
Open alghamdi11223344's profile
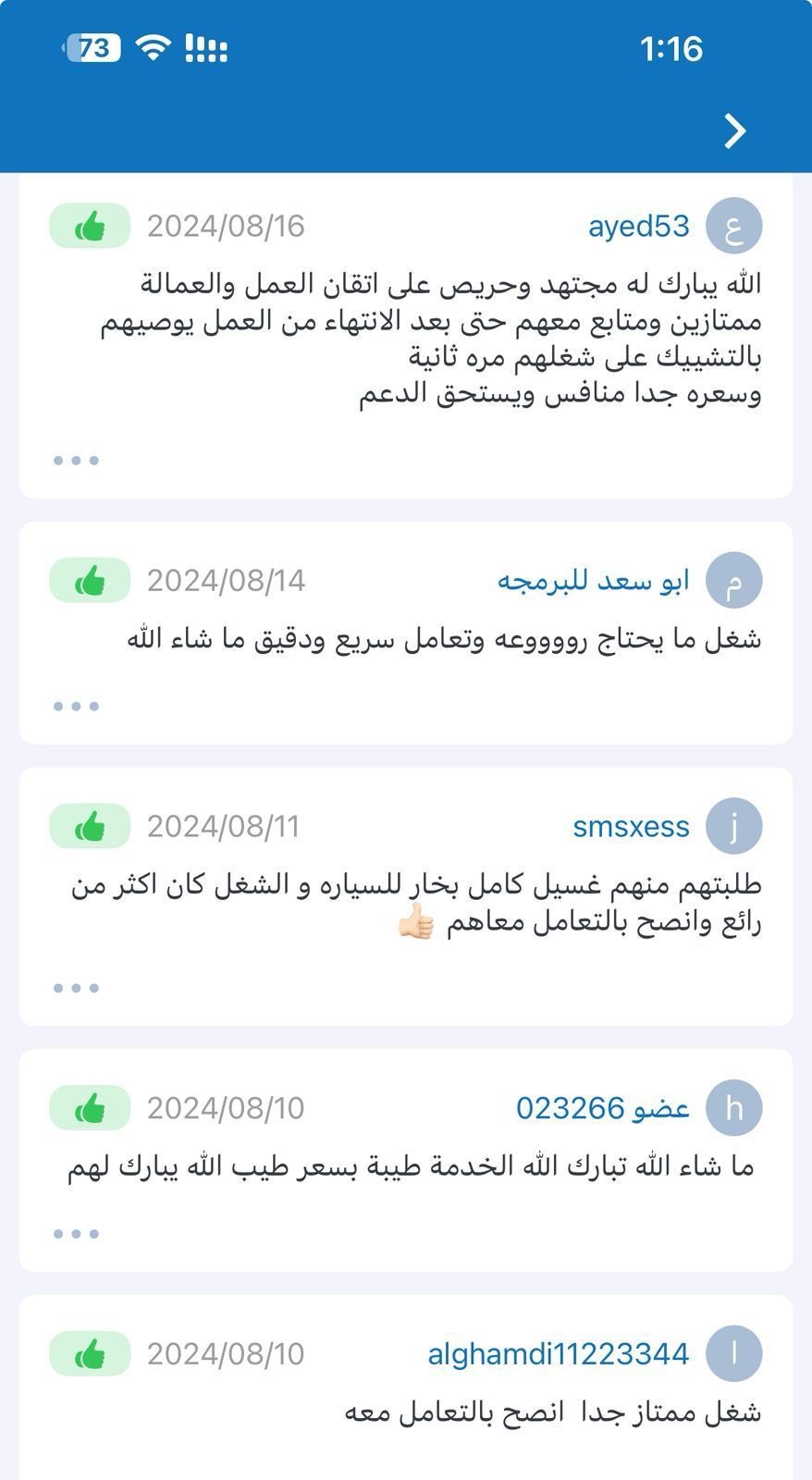point(558,1353)
